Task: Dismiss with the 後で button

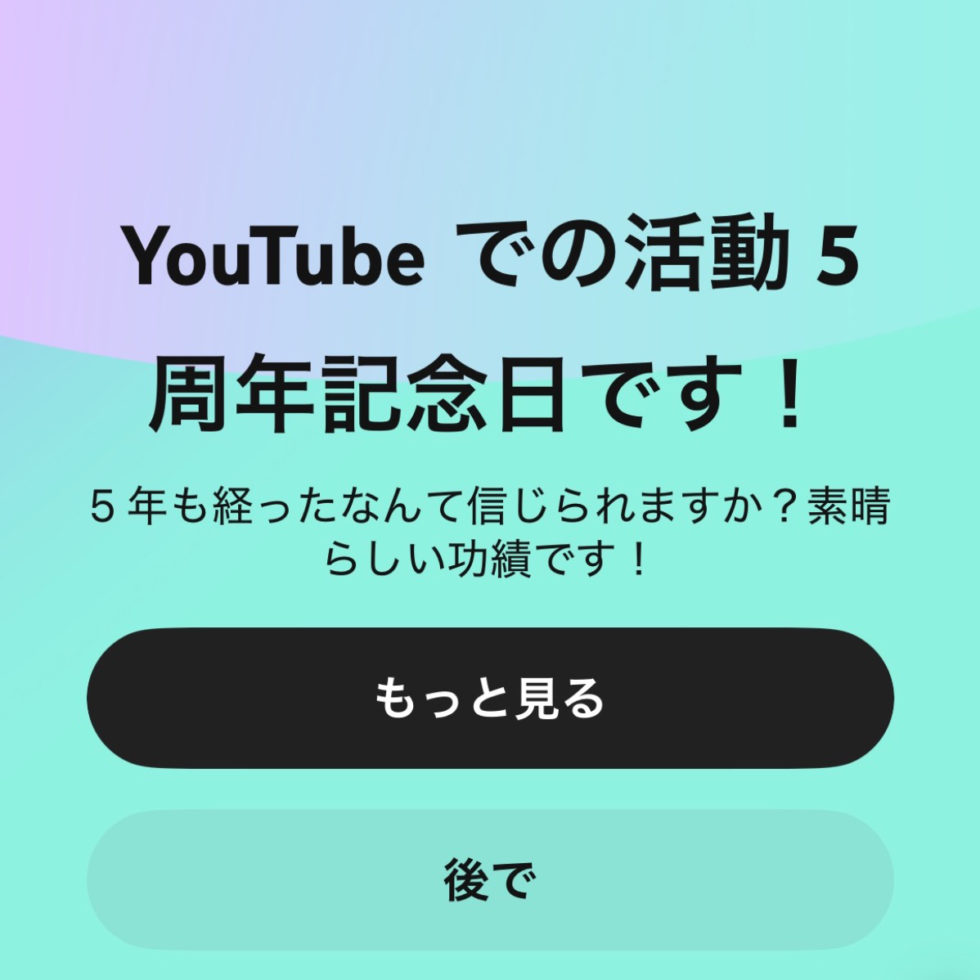Action: pyautogui.click(x=490, y=879)
